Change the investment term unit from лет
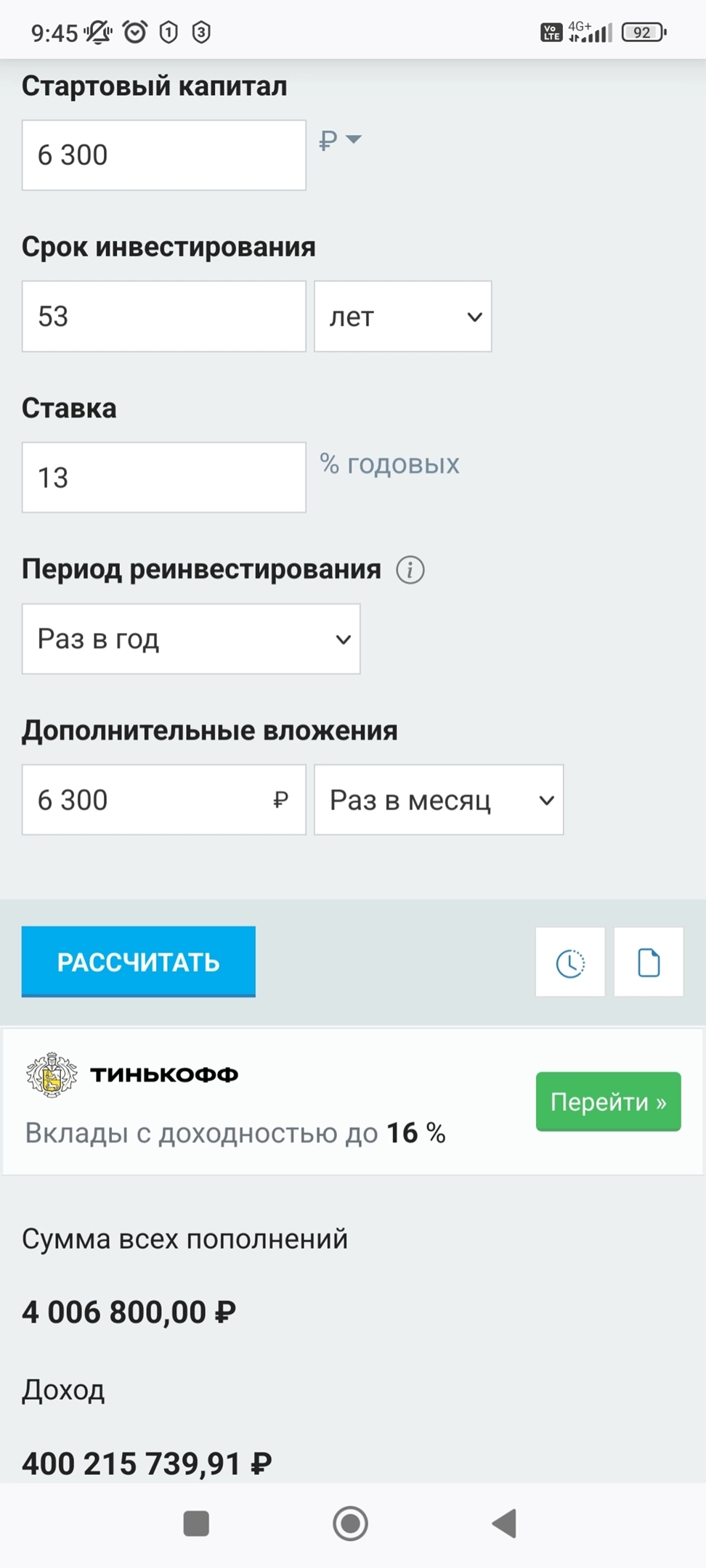706x1568 pixels. pyautogui.click(x=403, y=317)
